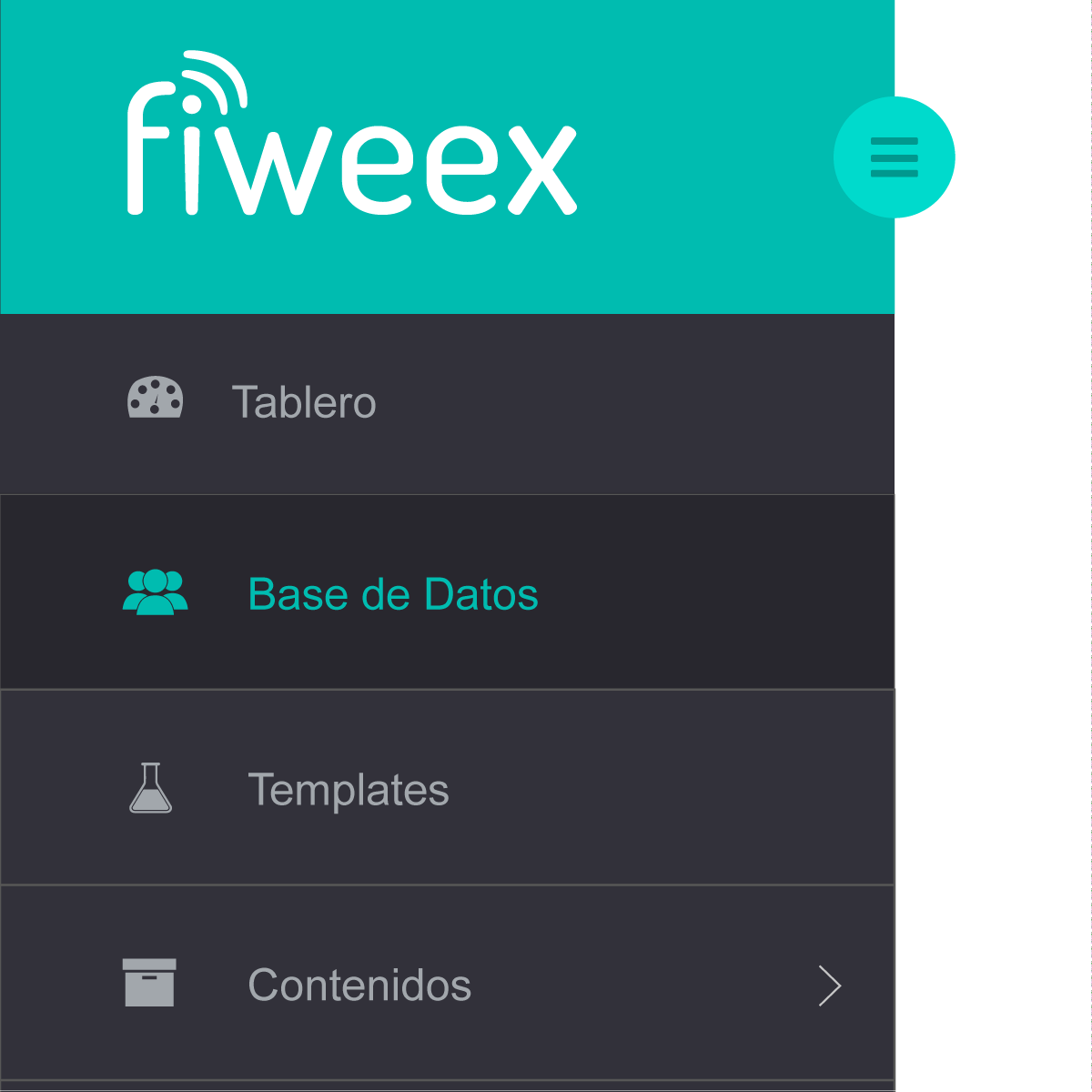Open the Templates section
The width and height of the screenshot is (1092, 1092).
pos(447,787)
